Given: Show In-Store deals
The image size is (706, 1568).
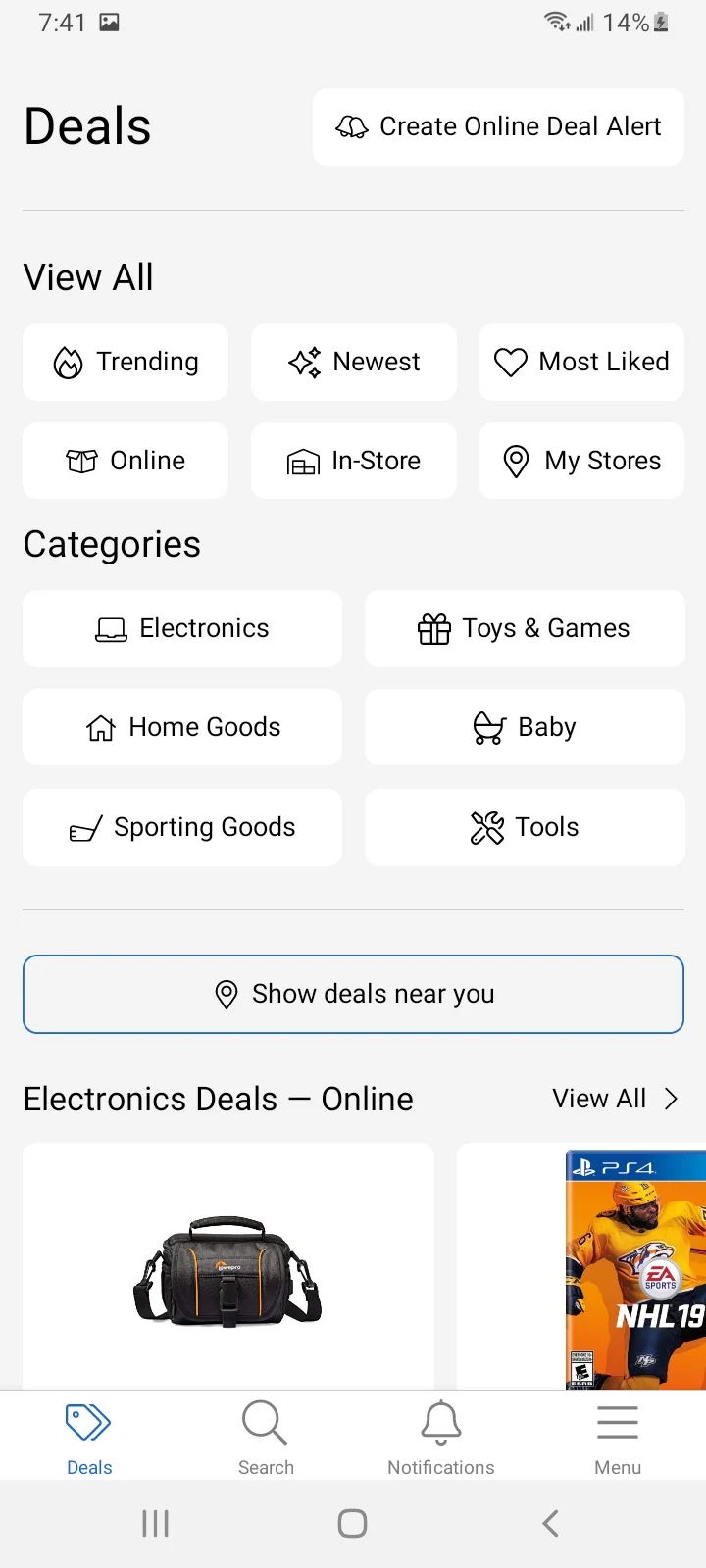Looking at the screenshot, I should tap(354, 461).
